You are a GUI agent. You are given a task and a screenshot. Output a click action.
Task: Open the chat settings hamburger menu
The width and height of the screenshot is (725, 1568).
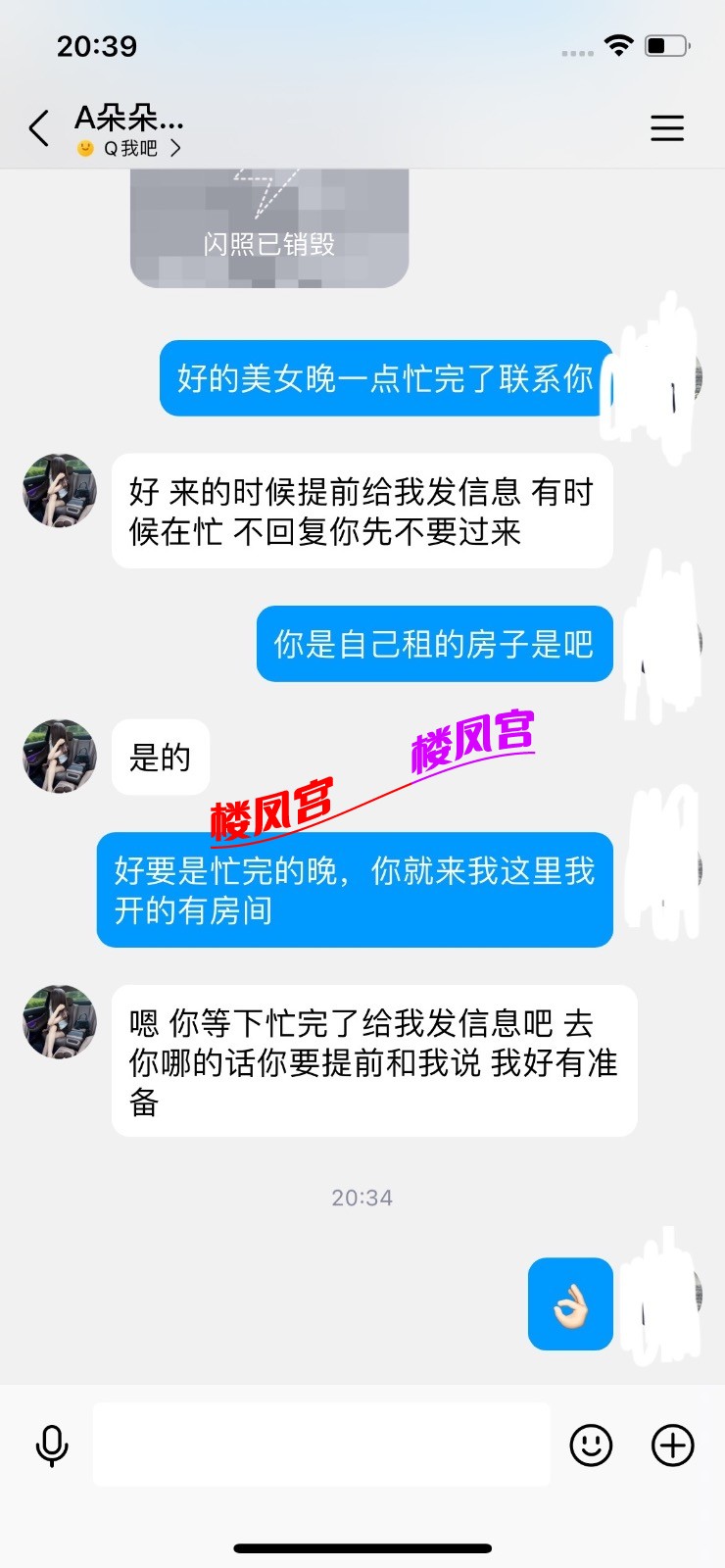click(667, 128)
